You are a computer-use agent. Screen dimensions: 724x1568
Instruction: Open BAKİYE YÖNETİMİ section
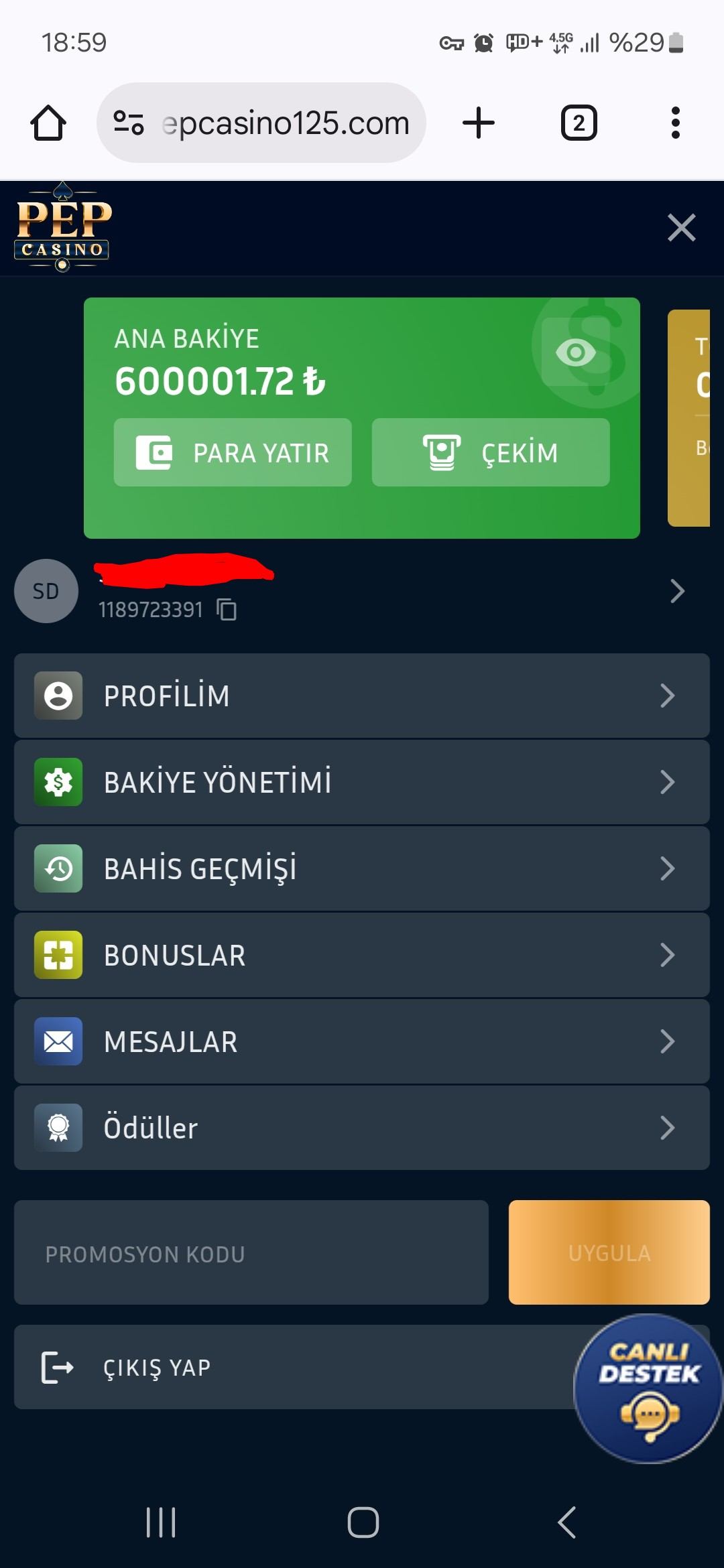tap(361, 782)
